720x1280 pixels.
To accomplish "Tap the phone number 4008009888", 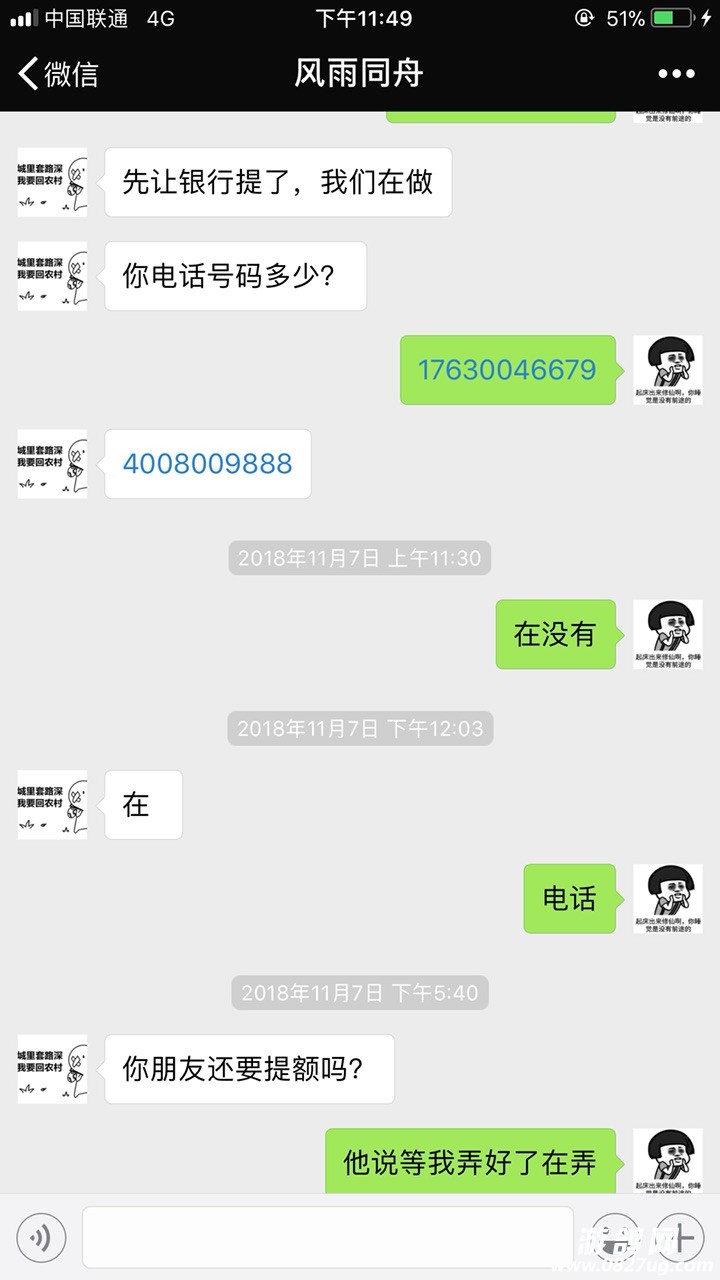I will click(x=207, y=464).
